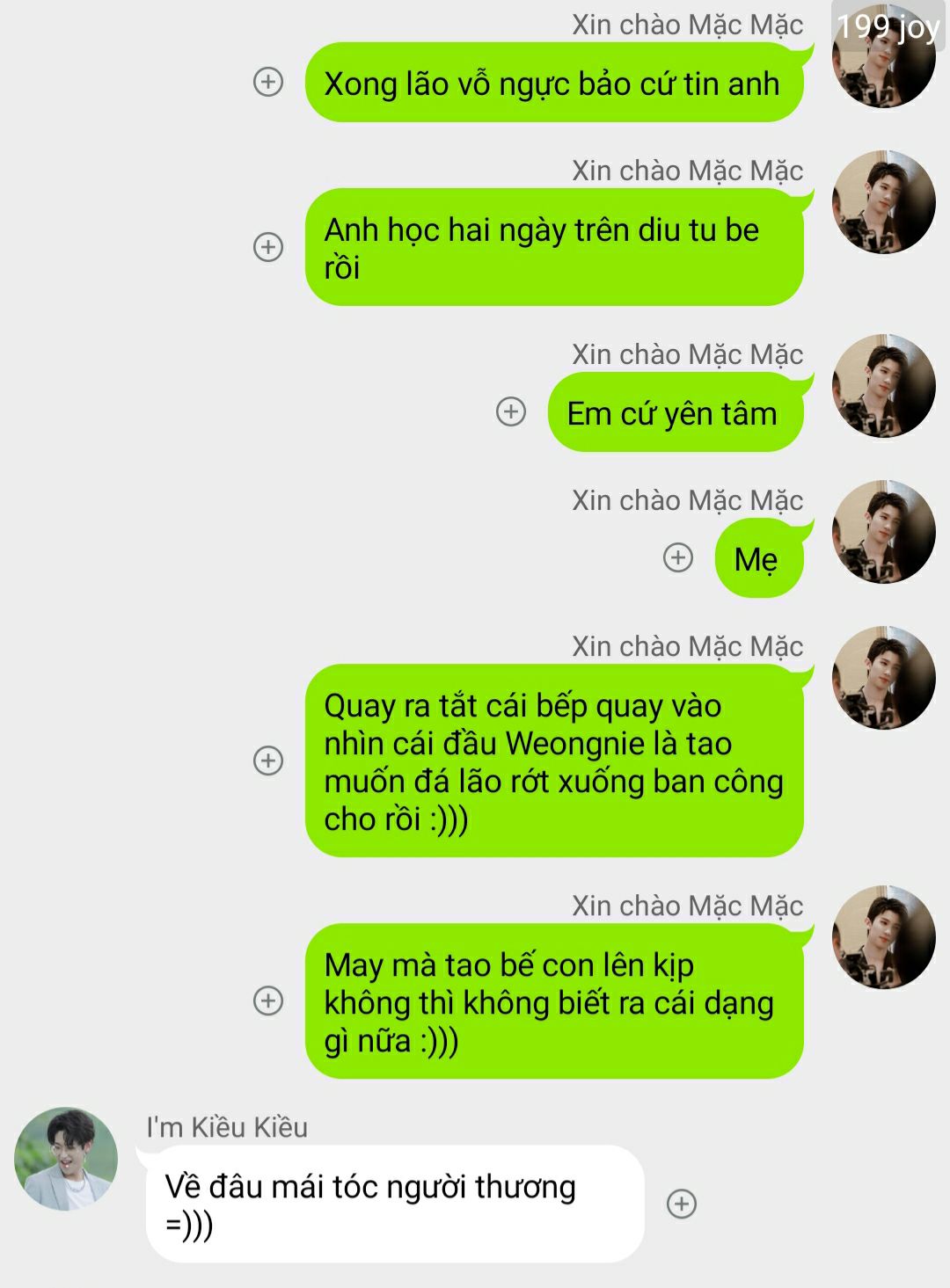Image resolution: width=950 pixels, height=1288 pixels.
Task: Tap plus icon beside the "Mẹ" message
Action: [677, 557]
